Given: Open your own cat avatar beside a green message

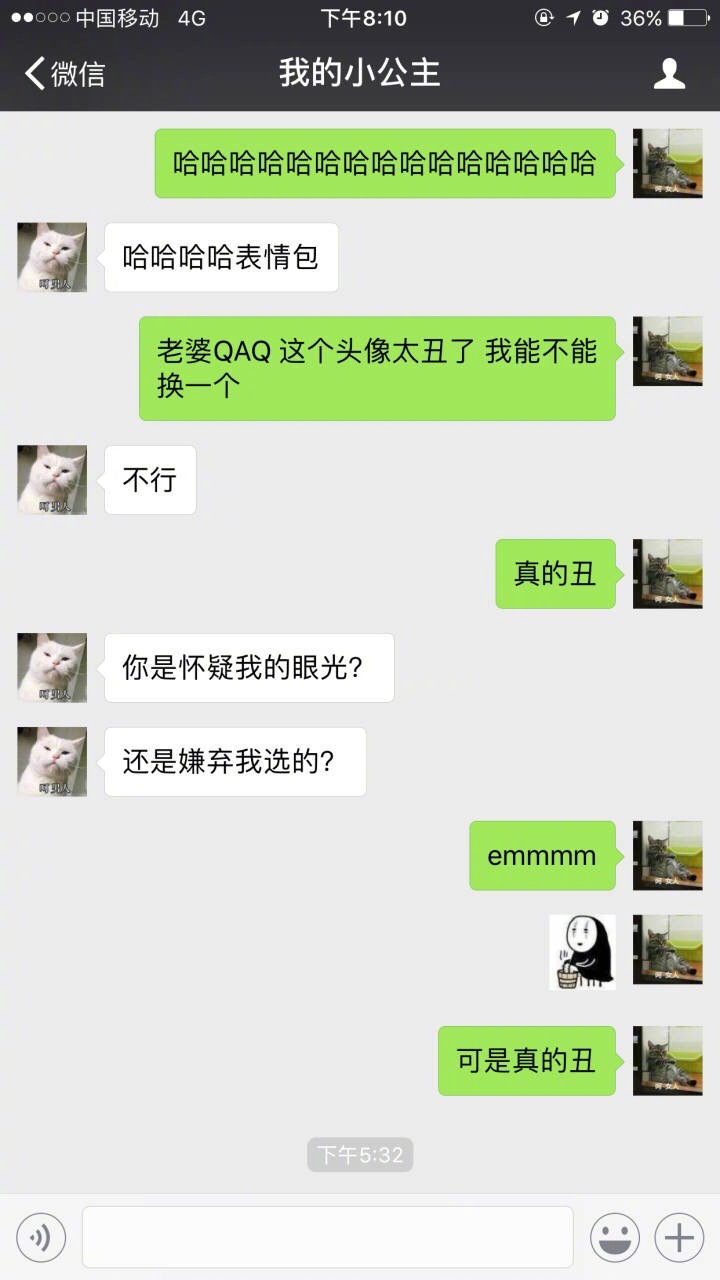Looking at the screenshot, I should click(x=667, y=162).
